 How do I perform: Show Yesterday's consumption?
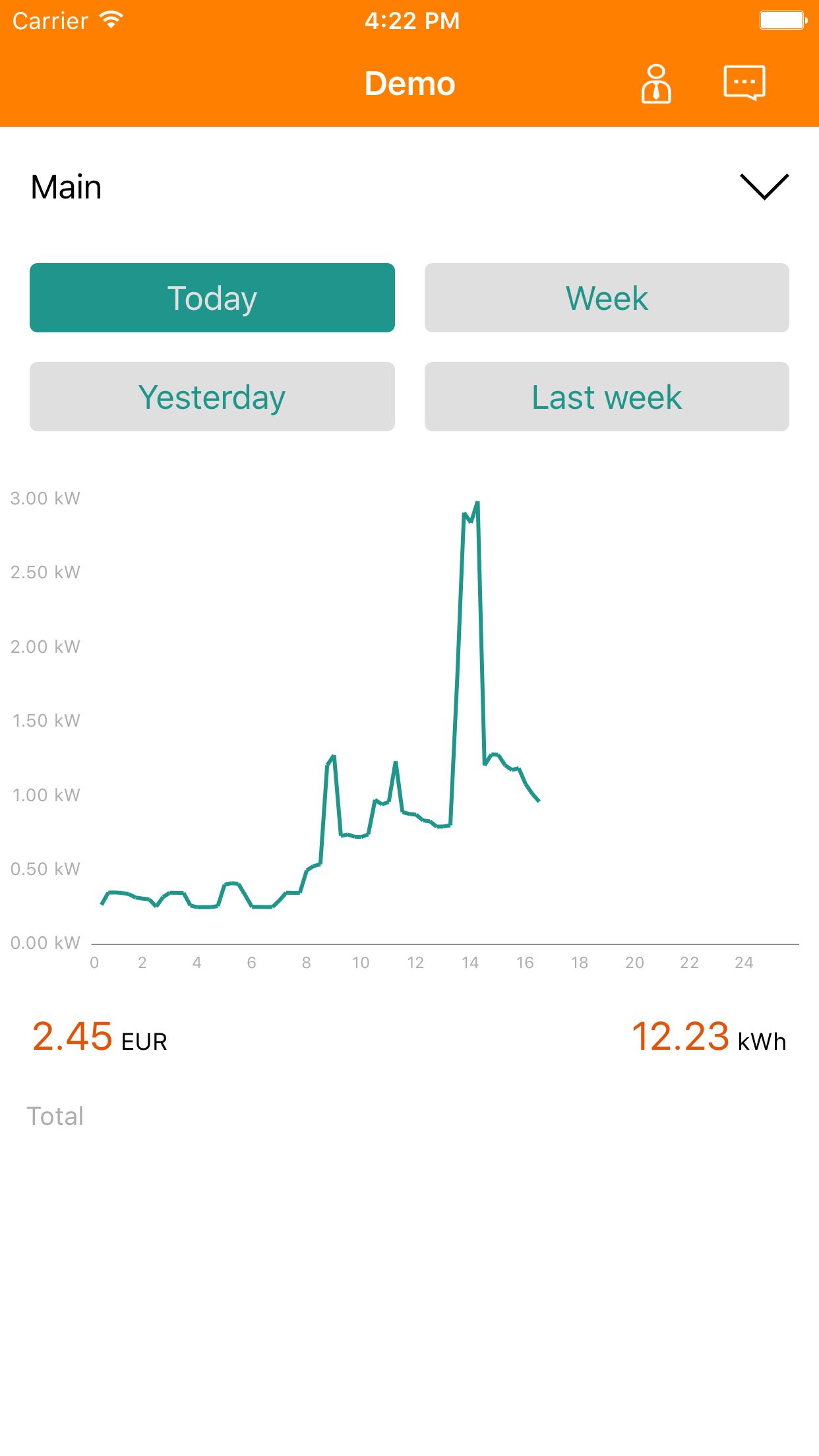pos(212,397)
